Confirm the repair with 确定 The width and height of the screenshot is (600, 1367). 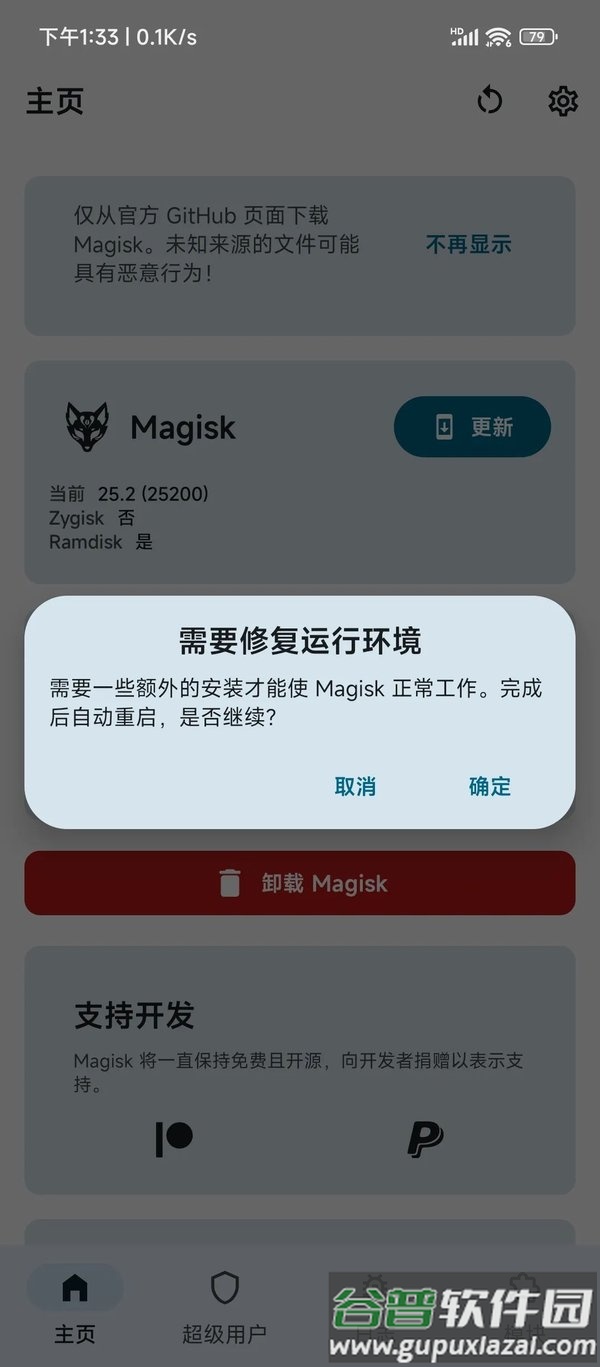tap(490, 787)
